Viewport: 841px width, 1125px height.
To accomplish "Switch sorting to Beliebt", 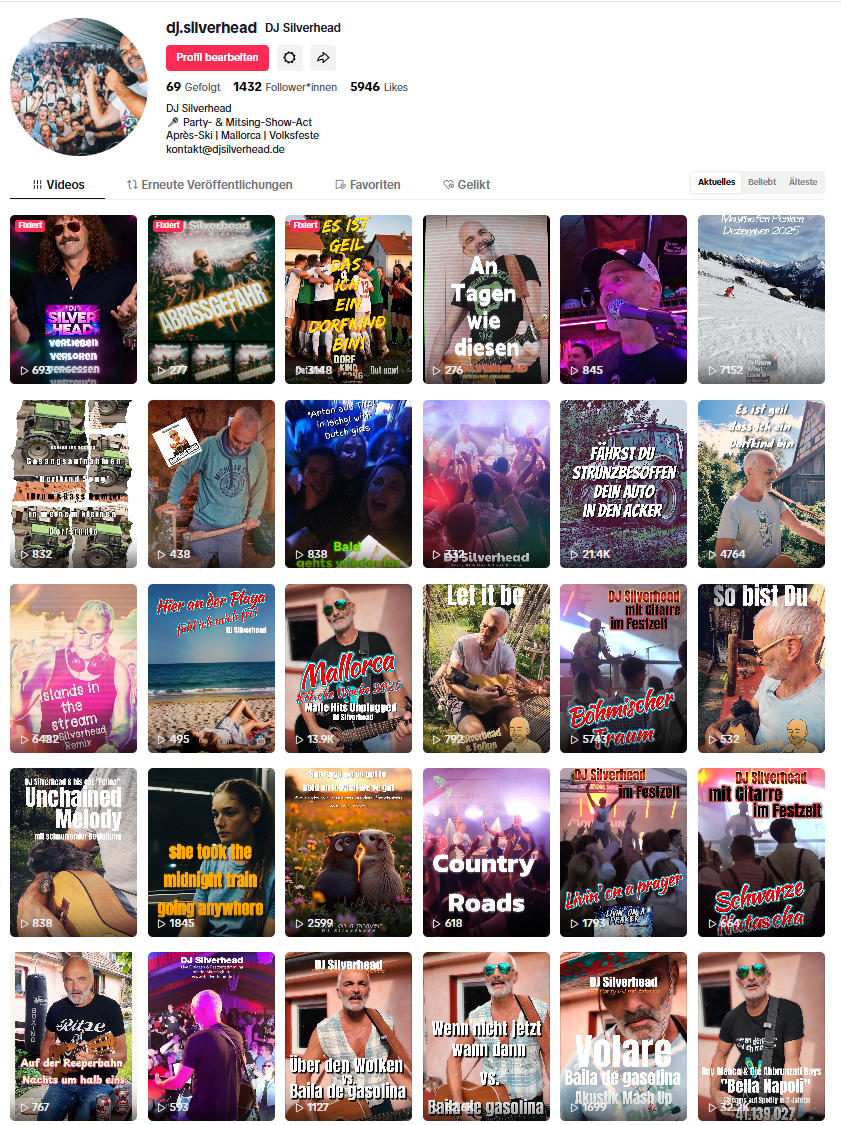I will pyautogui.click(x=762, y=182).
